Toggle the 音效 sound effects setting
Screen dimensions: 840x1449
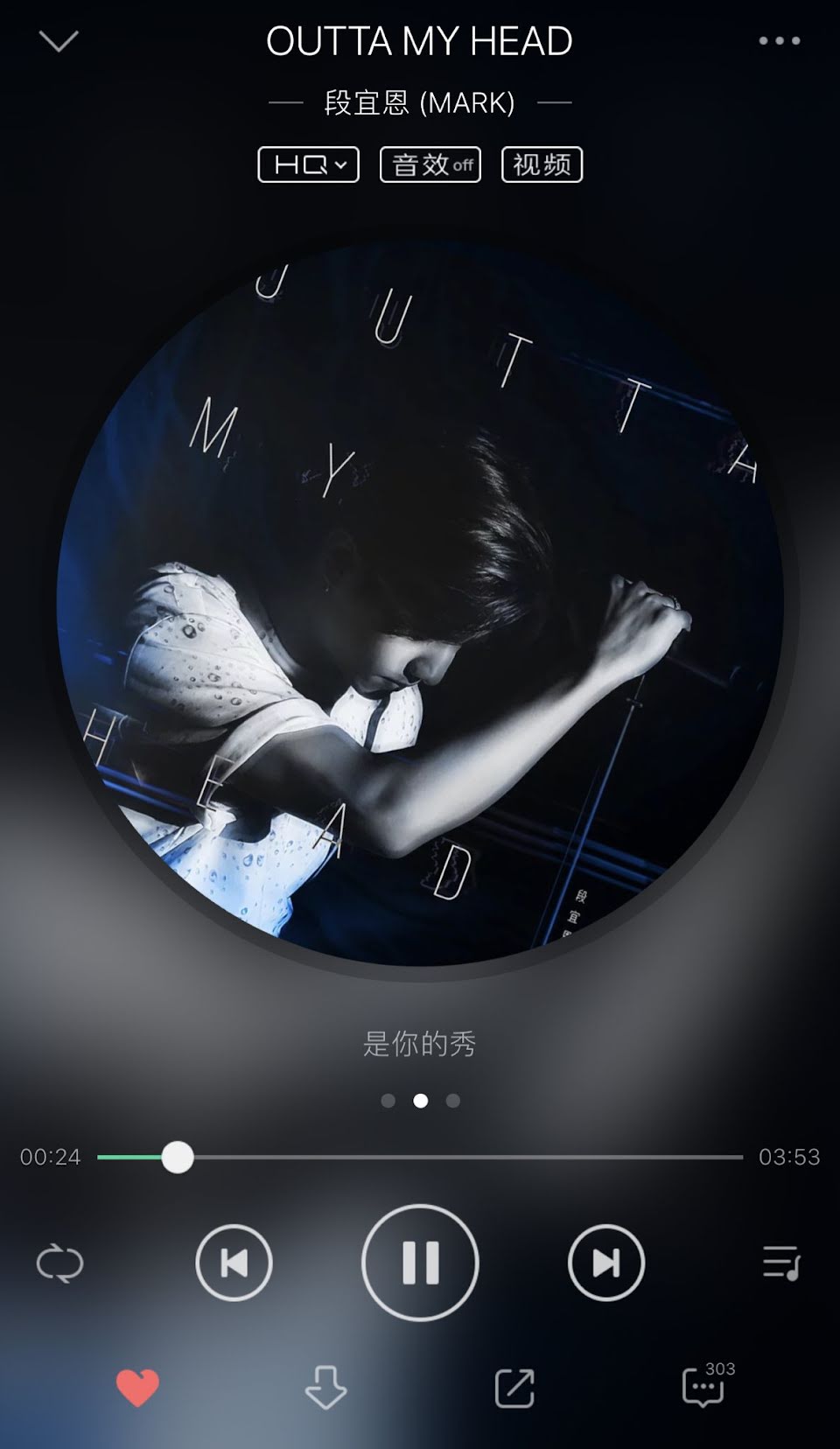pyautogui.click(x=430, y=164)
